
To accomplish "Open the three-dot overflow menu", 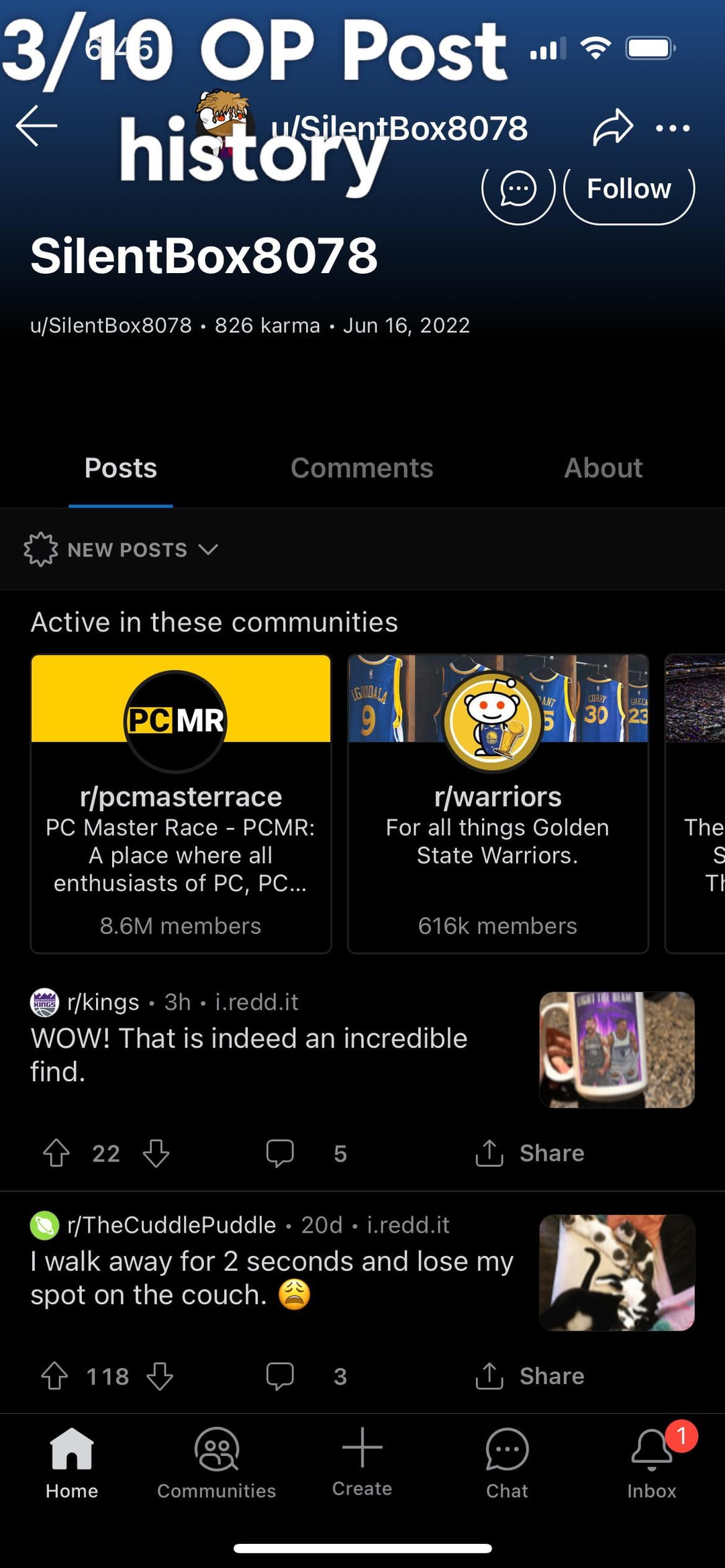I will [x=673, y=127].
